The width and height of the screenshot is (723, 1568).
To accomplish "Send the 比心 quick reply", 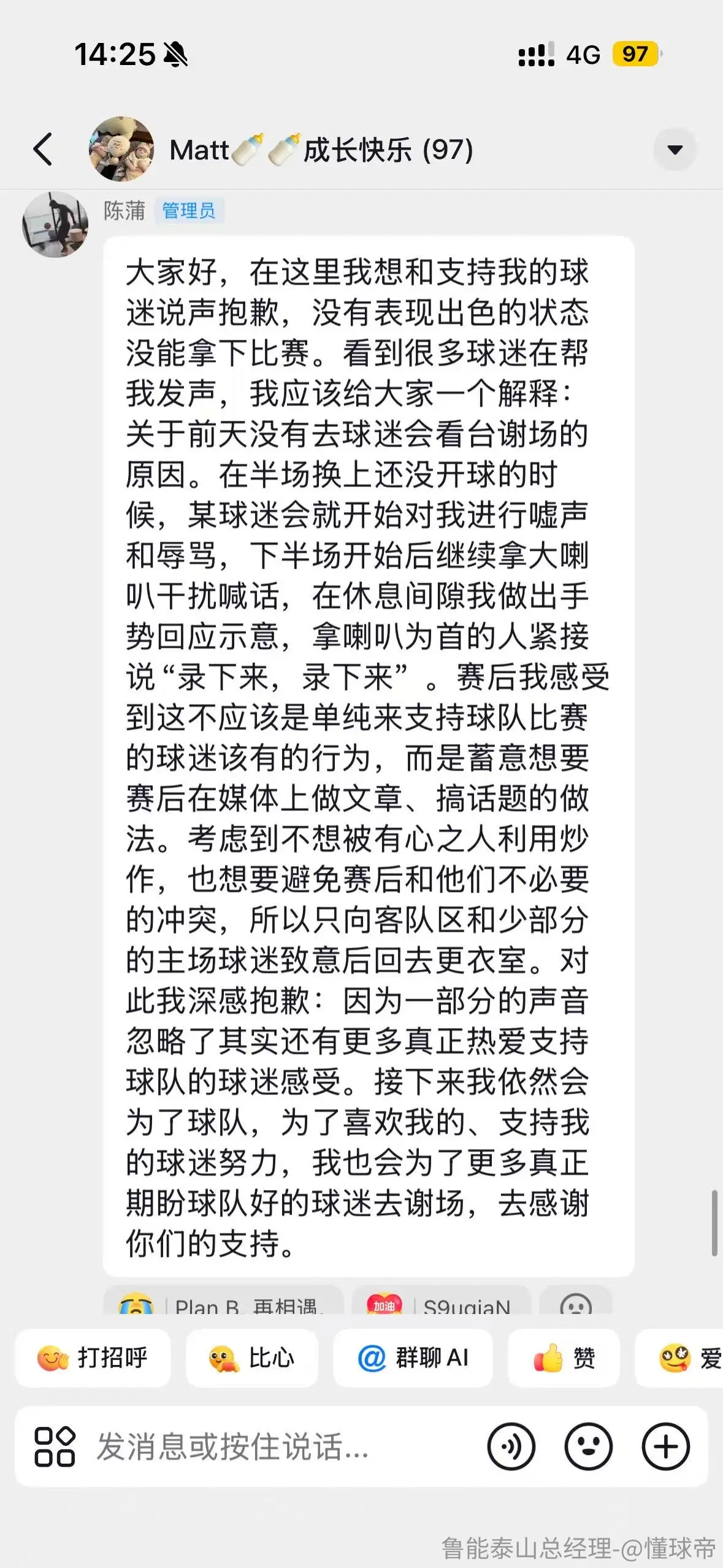I will point(252,1358).
